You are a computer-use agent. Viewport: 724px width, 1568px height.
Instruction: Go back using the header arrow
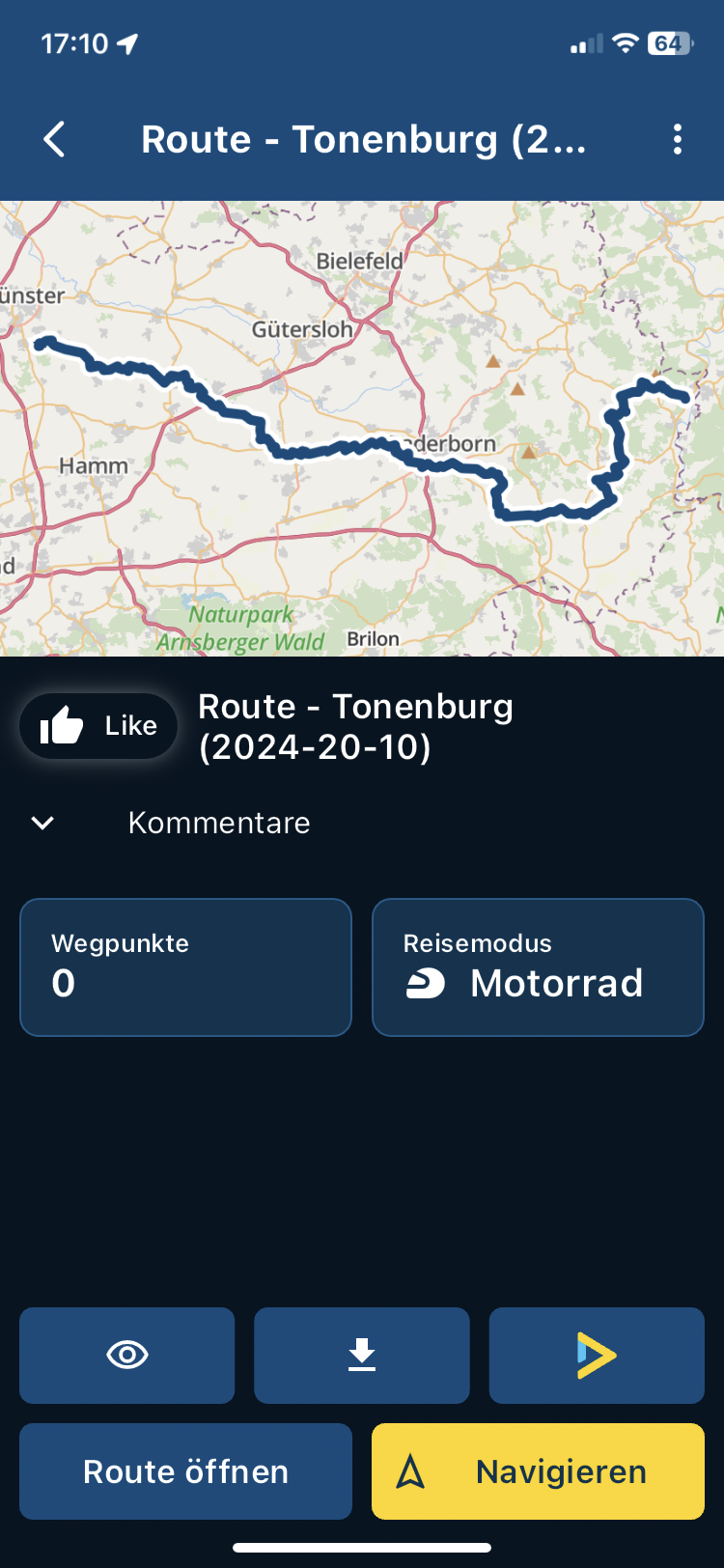coord(55,140)
